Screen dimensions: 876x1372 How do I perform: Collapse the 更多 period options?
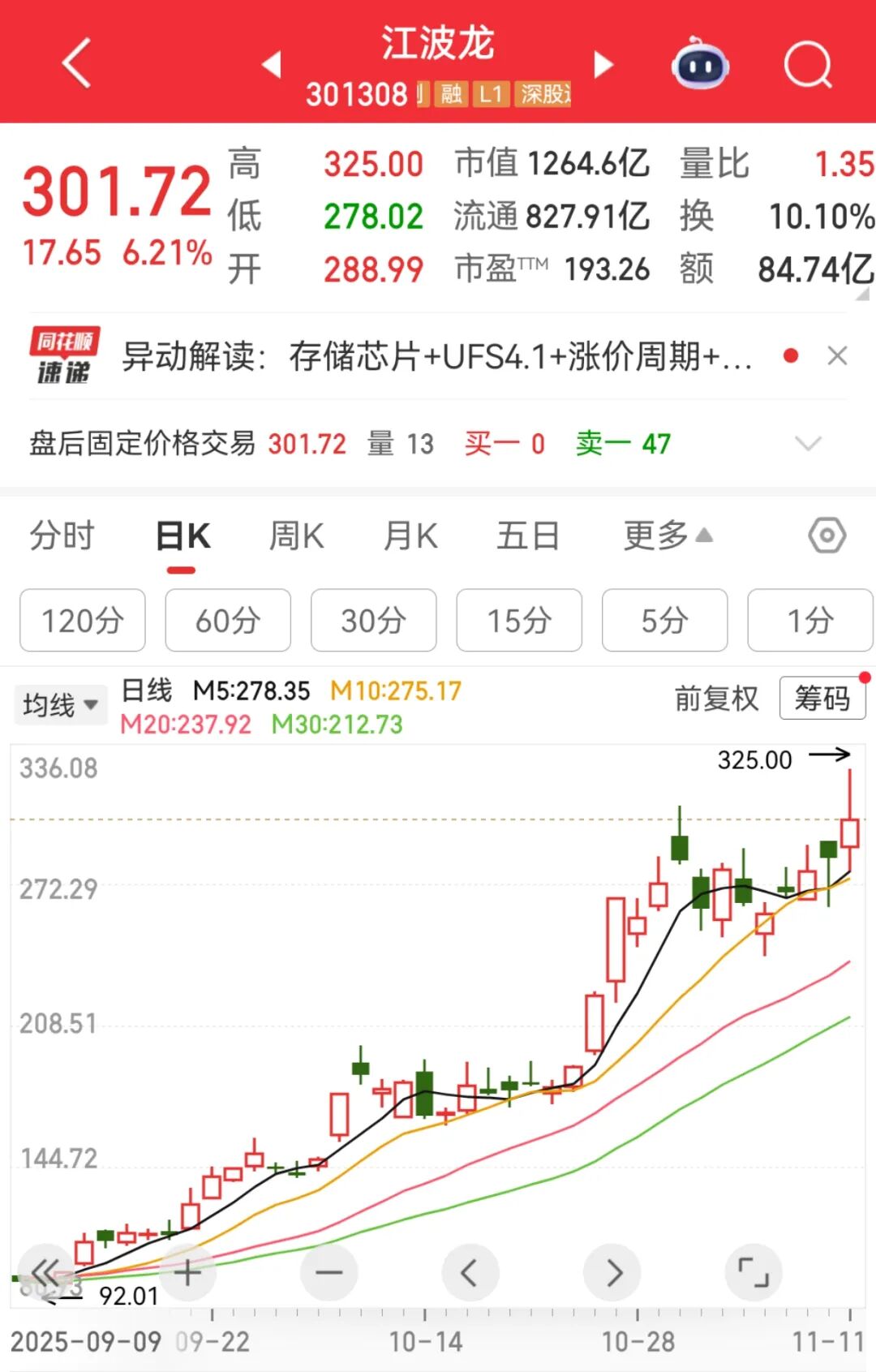668,535
